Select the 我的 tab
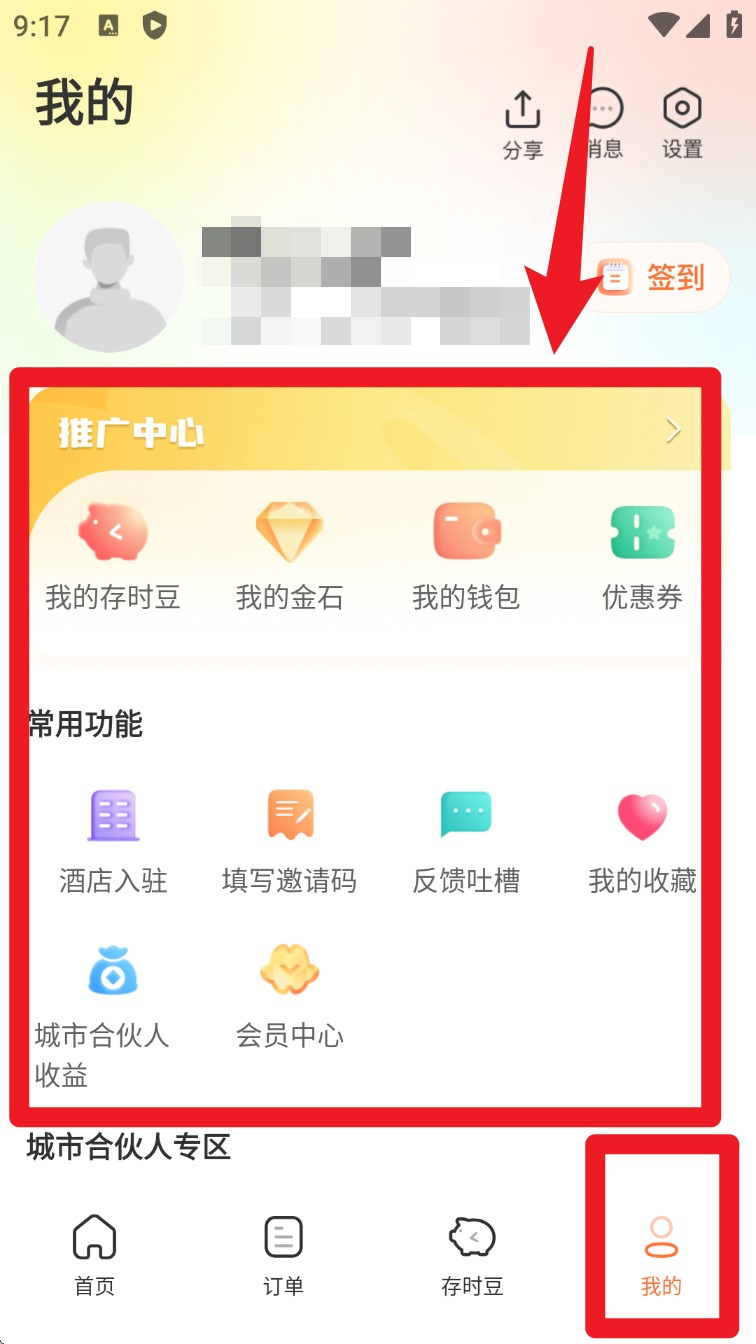 pyautogui.click(x=661, y=1255)
